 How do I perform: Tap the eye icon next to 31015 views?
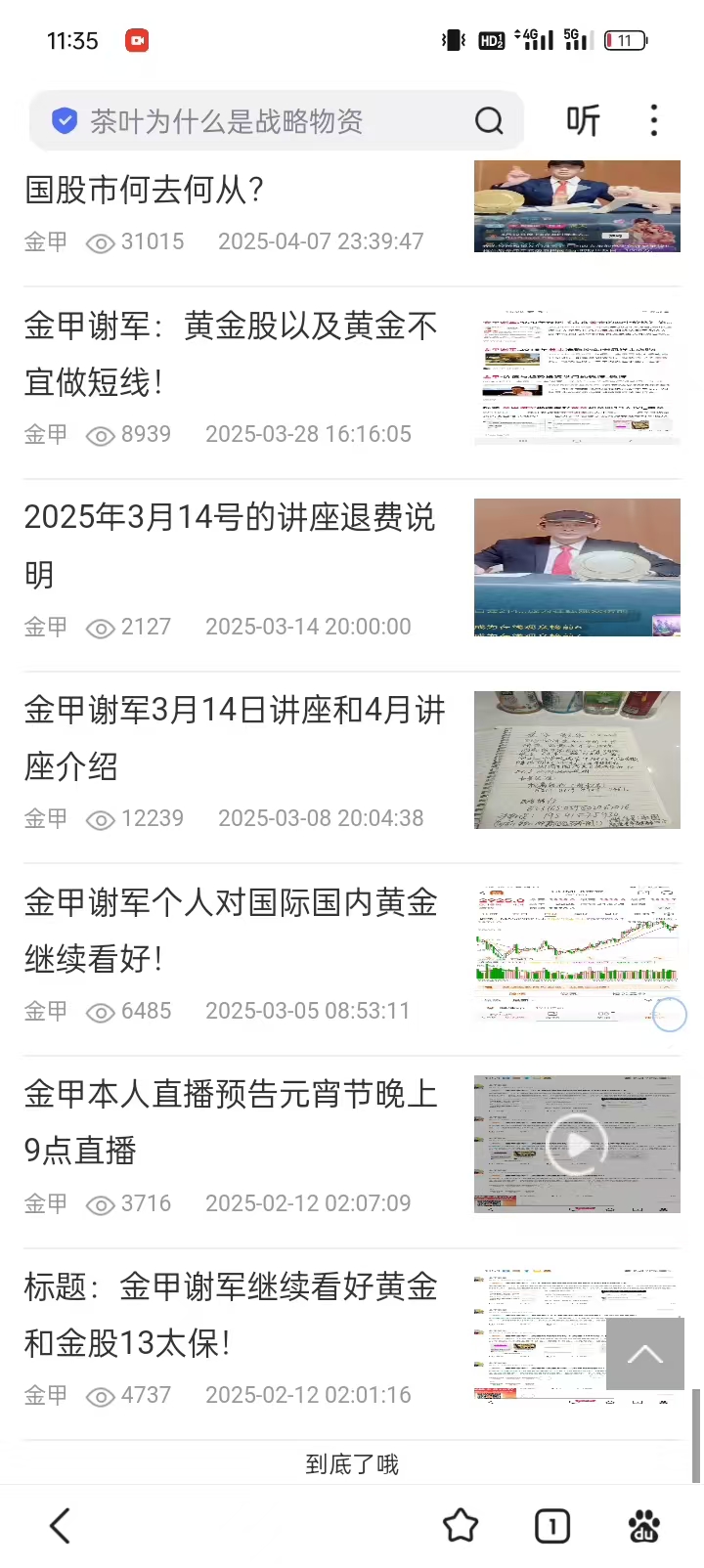click(101, 242)
